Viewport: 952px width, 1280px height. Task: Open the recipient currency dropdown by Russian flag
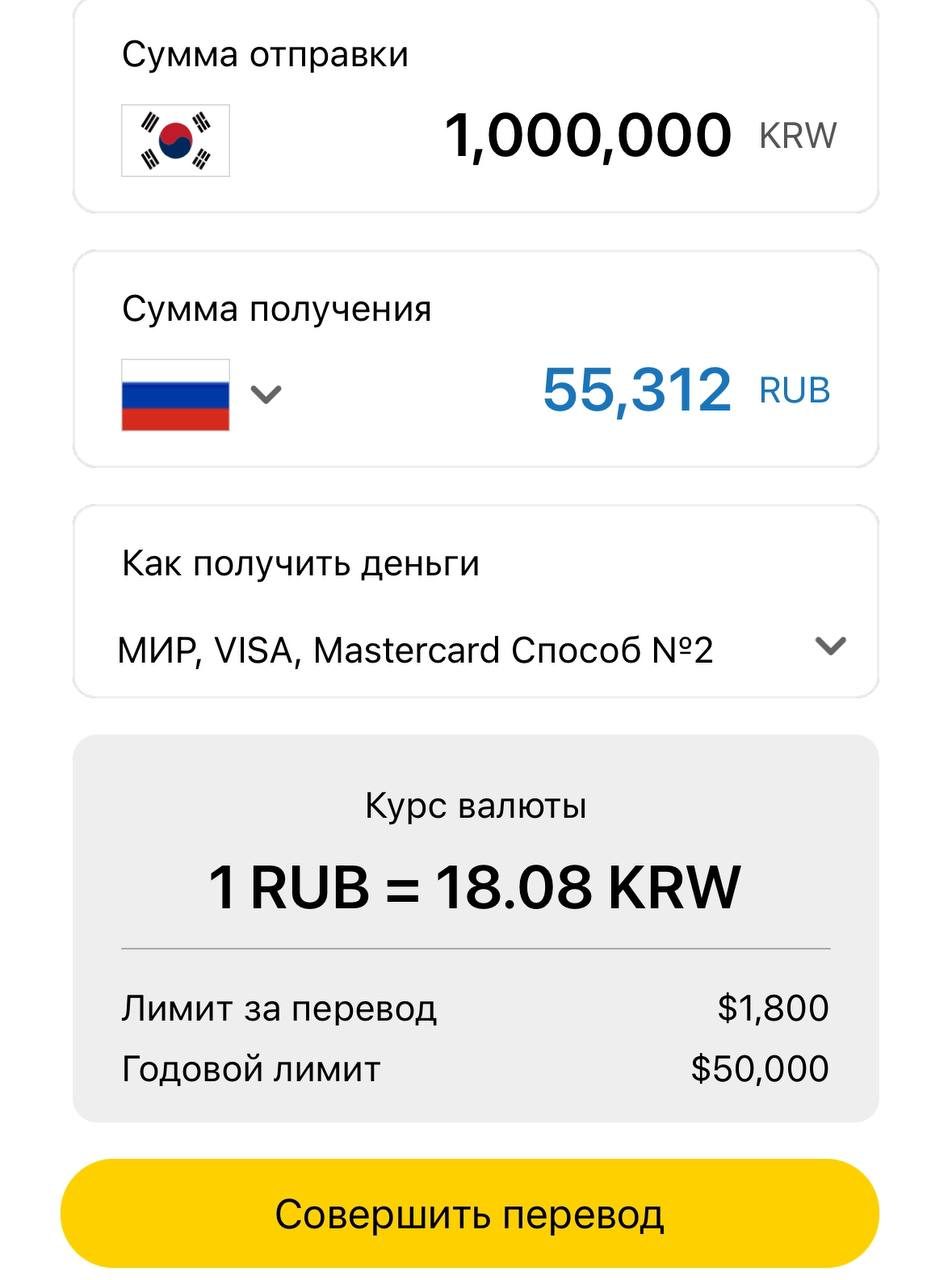click(265, 394)
